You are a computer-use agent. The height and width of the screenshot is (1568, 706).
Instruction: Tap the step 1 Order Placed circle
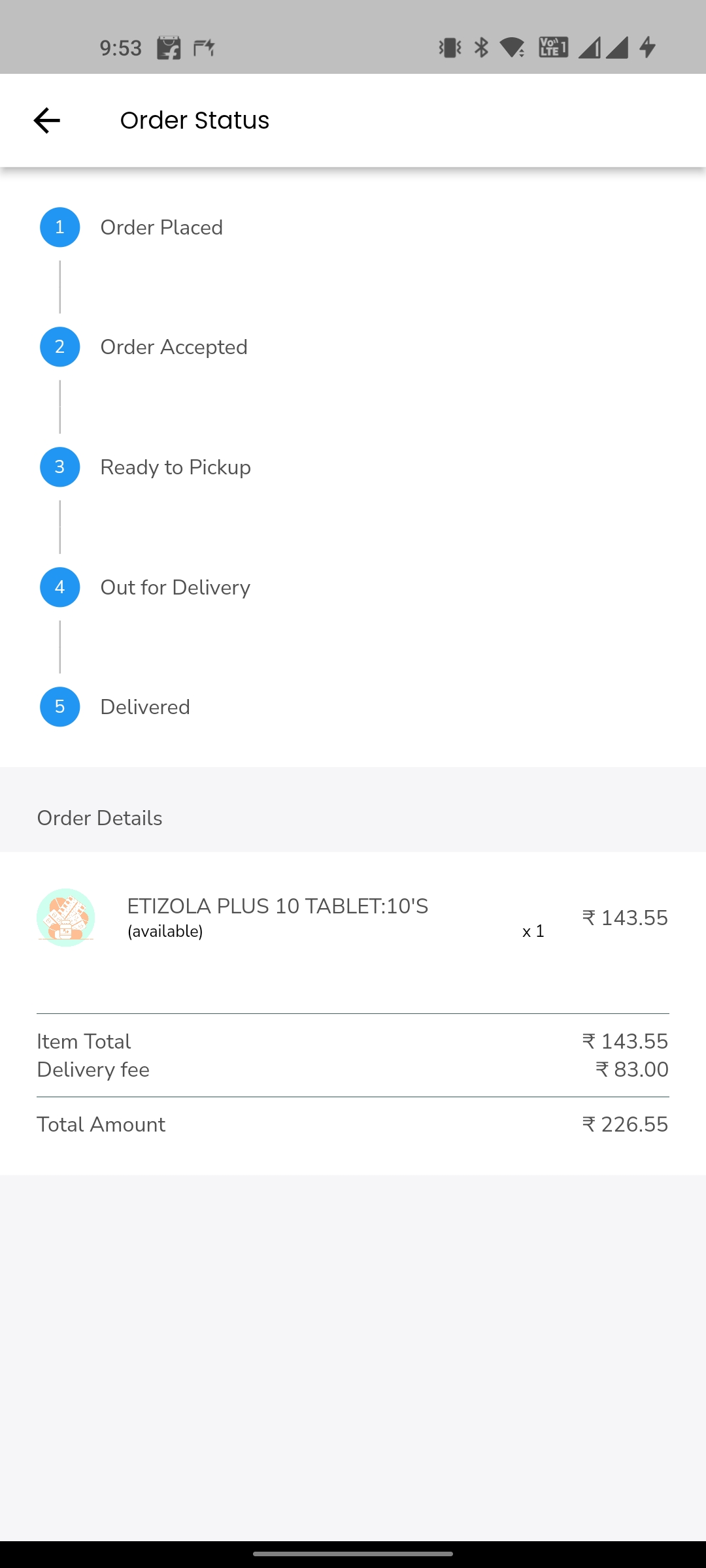click(x=59, y=227)
